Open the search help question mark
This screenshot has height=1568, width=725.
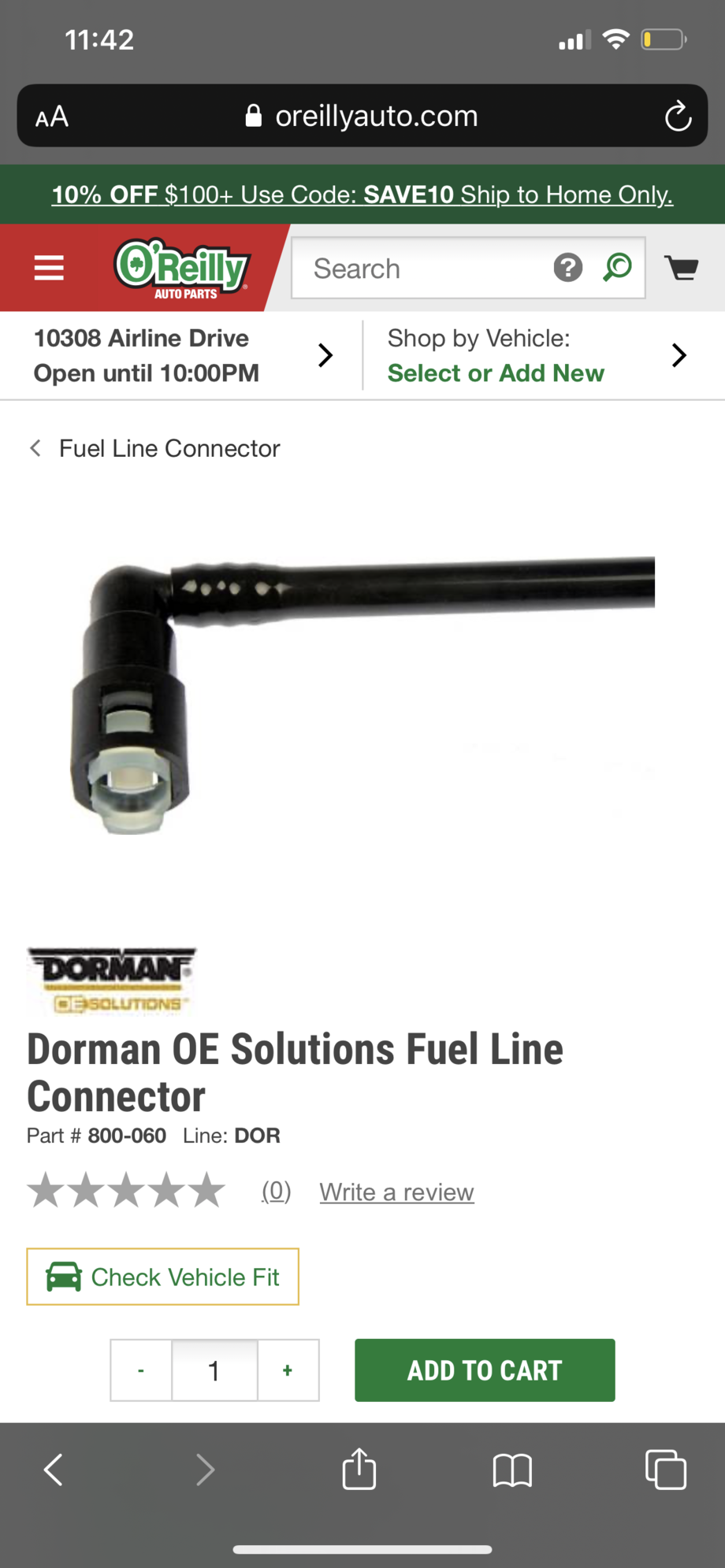click(x=567, y=268)
